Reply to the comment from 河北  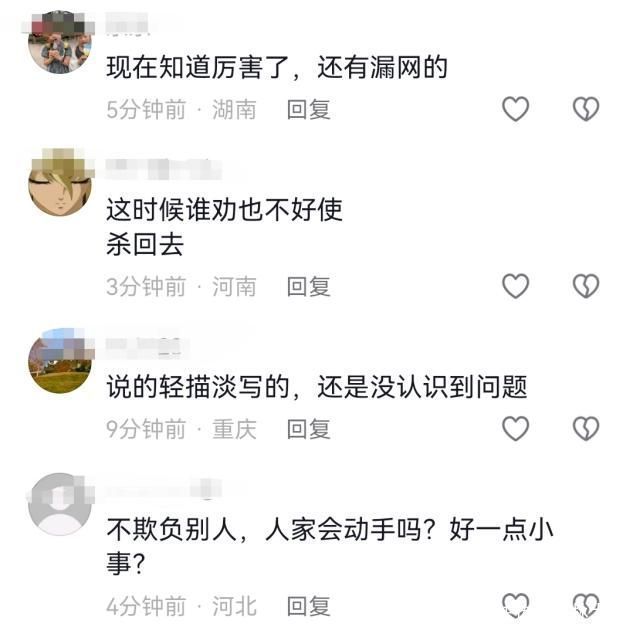coord(308,606)
